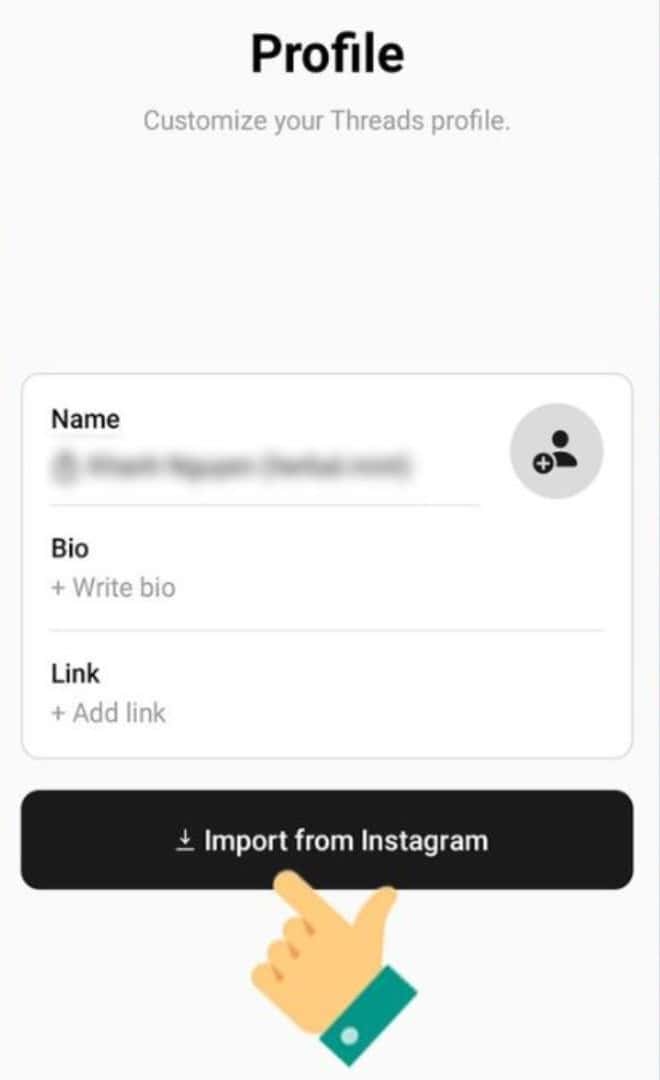
Task: Add a link to the profile
Action: tap(109, 713)
